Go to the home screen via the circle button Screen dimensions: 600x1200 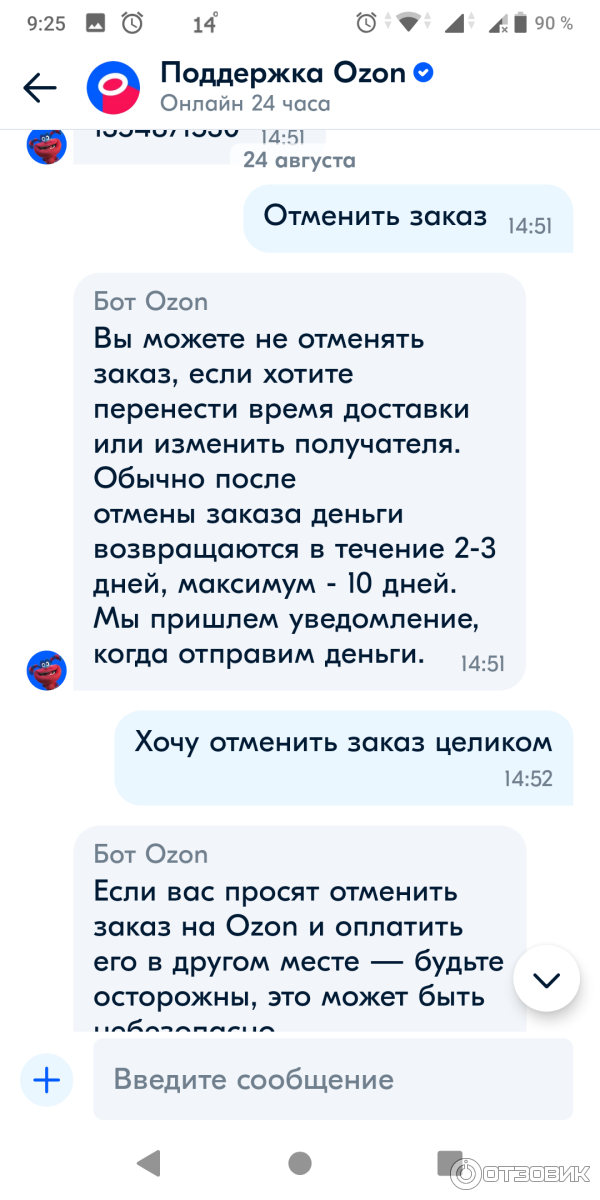[299, 1162]
